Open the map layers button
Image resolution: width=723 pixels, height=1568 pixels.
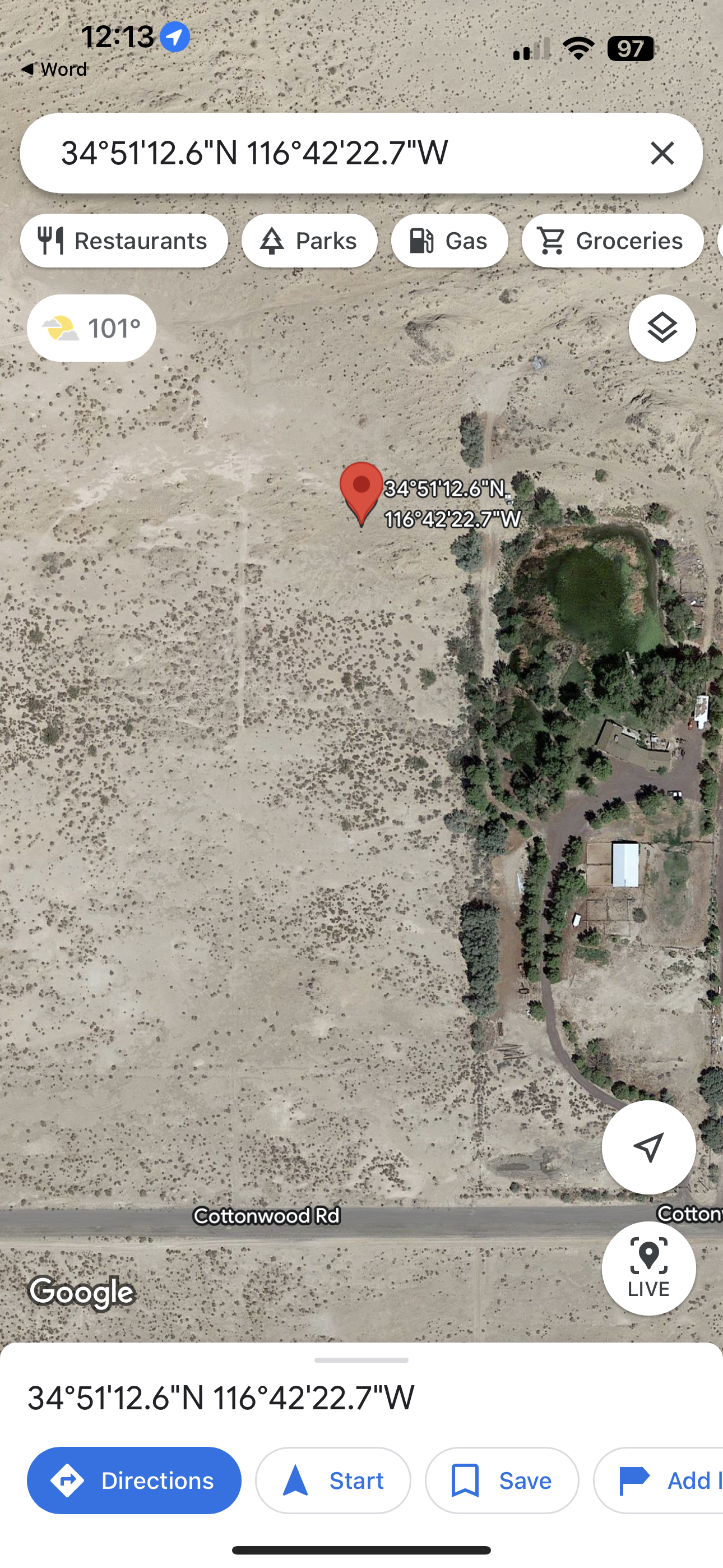tap(661, 328)
